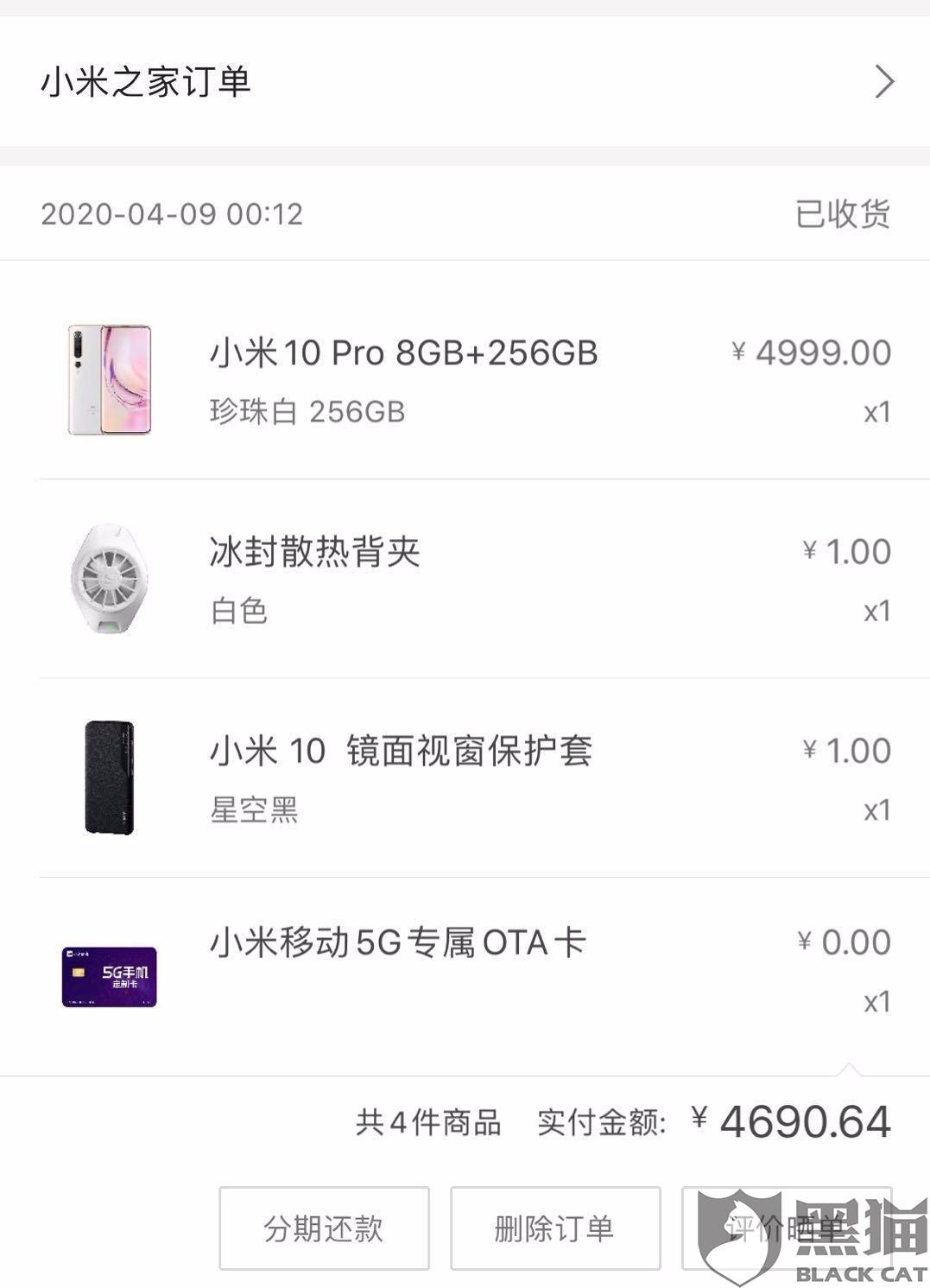Tap the 评价晒单 button
930x1288 pixels.
[785, 1228]
